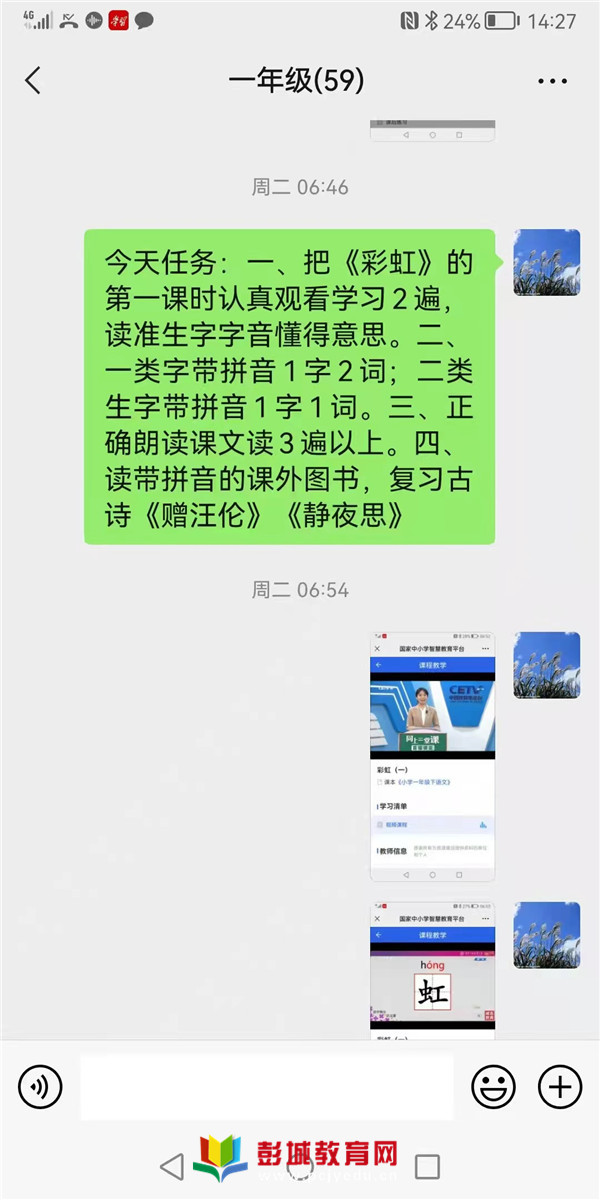Tap the system recent apps button

point(427,1166)
